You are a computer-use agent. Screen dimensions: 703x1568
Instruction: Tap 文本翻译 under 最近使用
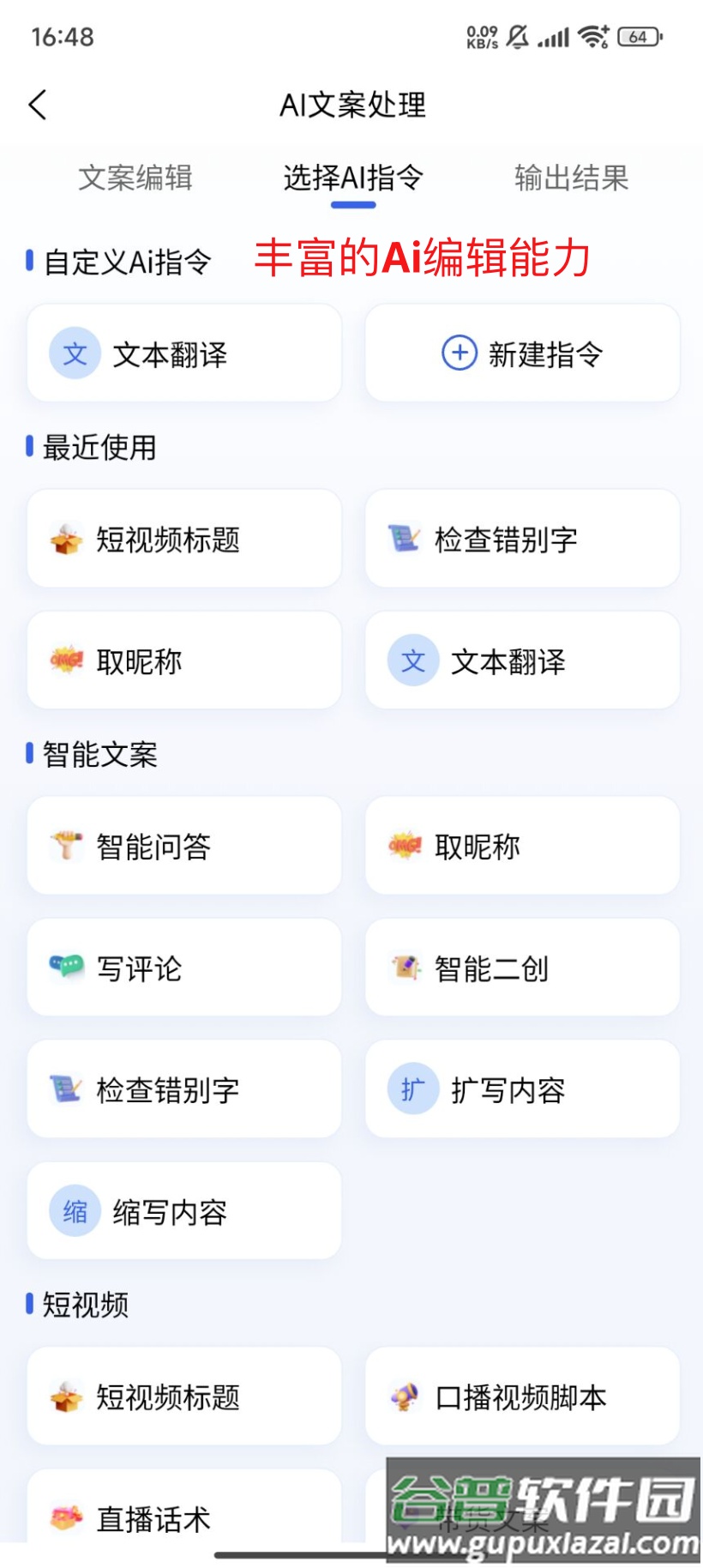pos(522,661)
